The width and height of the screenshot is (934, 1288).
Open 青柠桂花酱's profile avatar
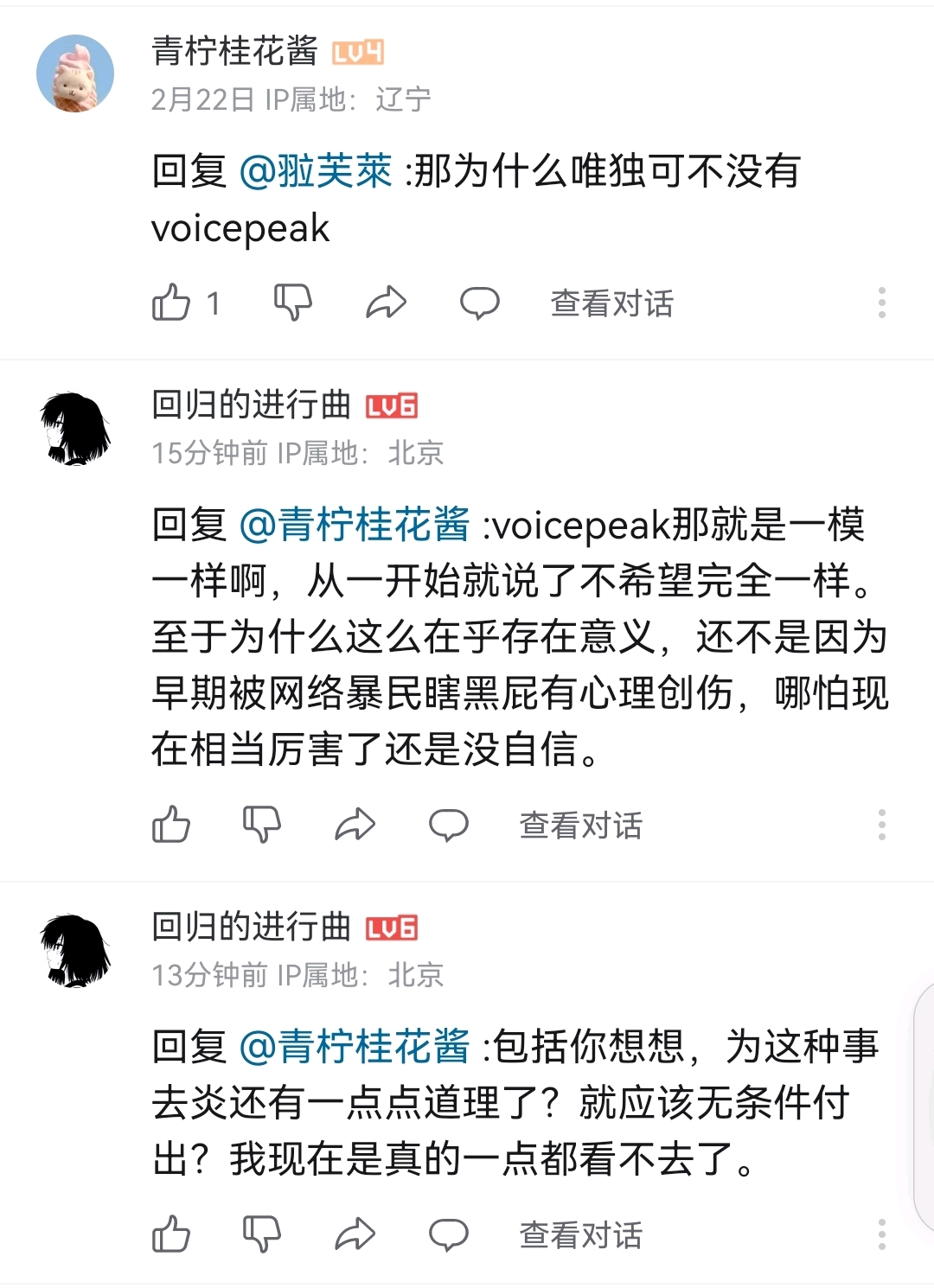point(75,73)
